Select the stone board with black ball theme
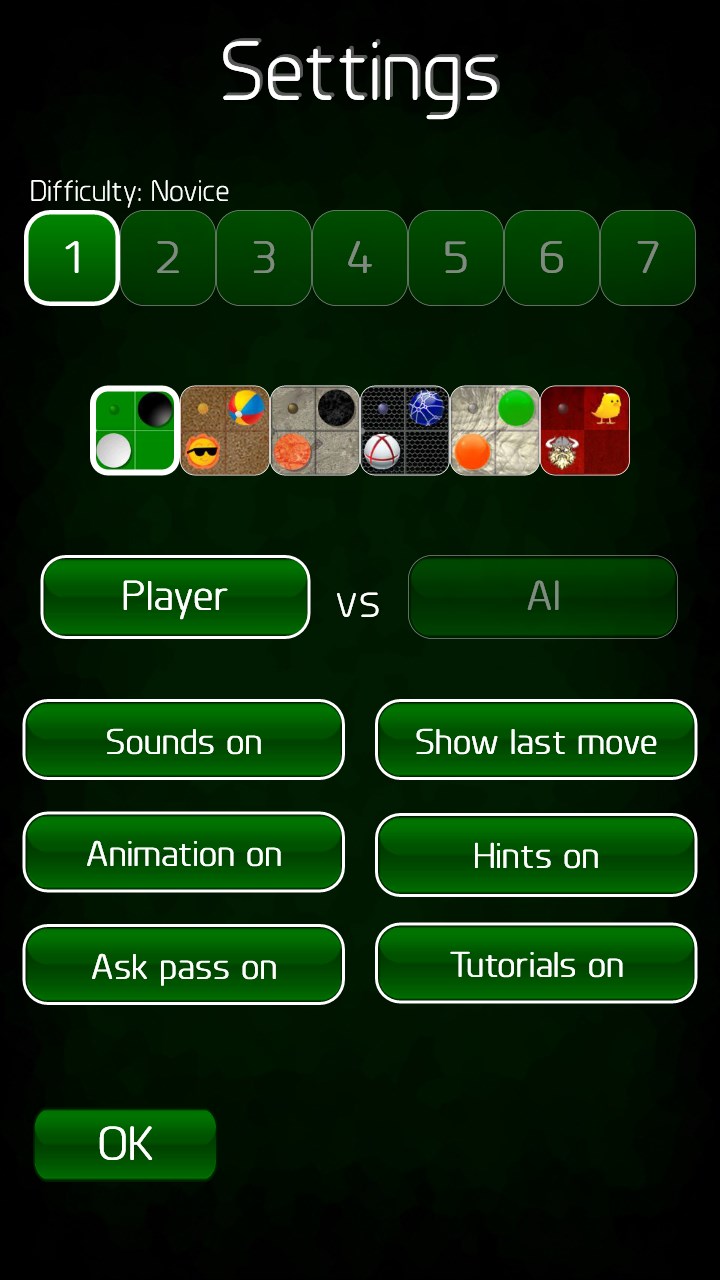The height and width of the screenshot is (1280, 720). click(315, 430)
